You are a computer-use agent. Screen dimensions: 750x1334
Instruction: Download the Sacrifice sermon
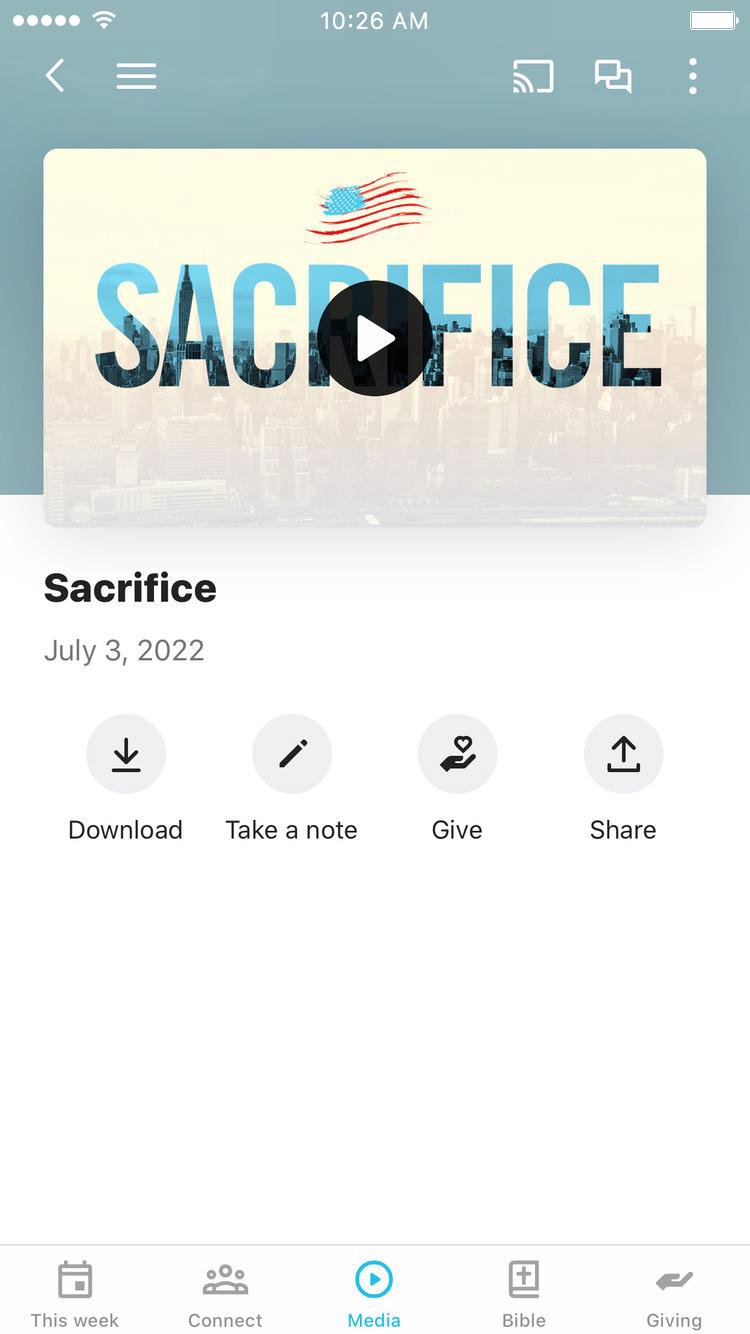click(x=126, y=755)
